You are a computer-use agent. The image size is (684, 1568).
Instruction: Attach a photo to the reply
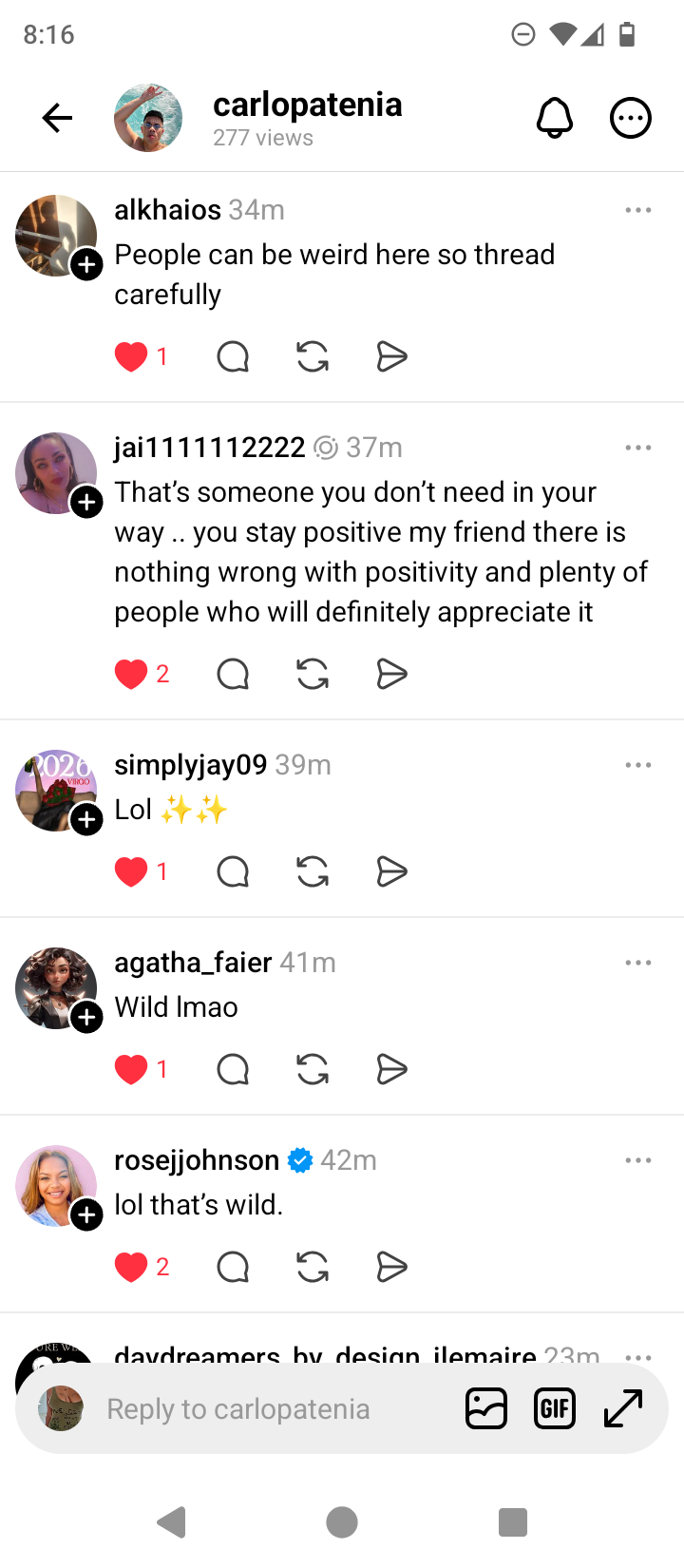486,1408
